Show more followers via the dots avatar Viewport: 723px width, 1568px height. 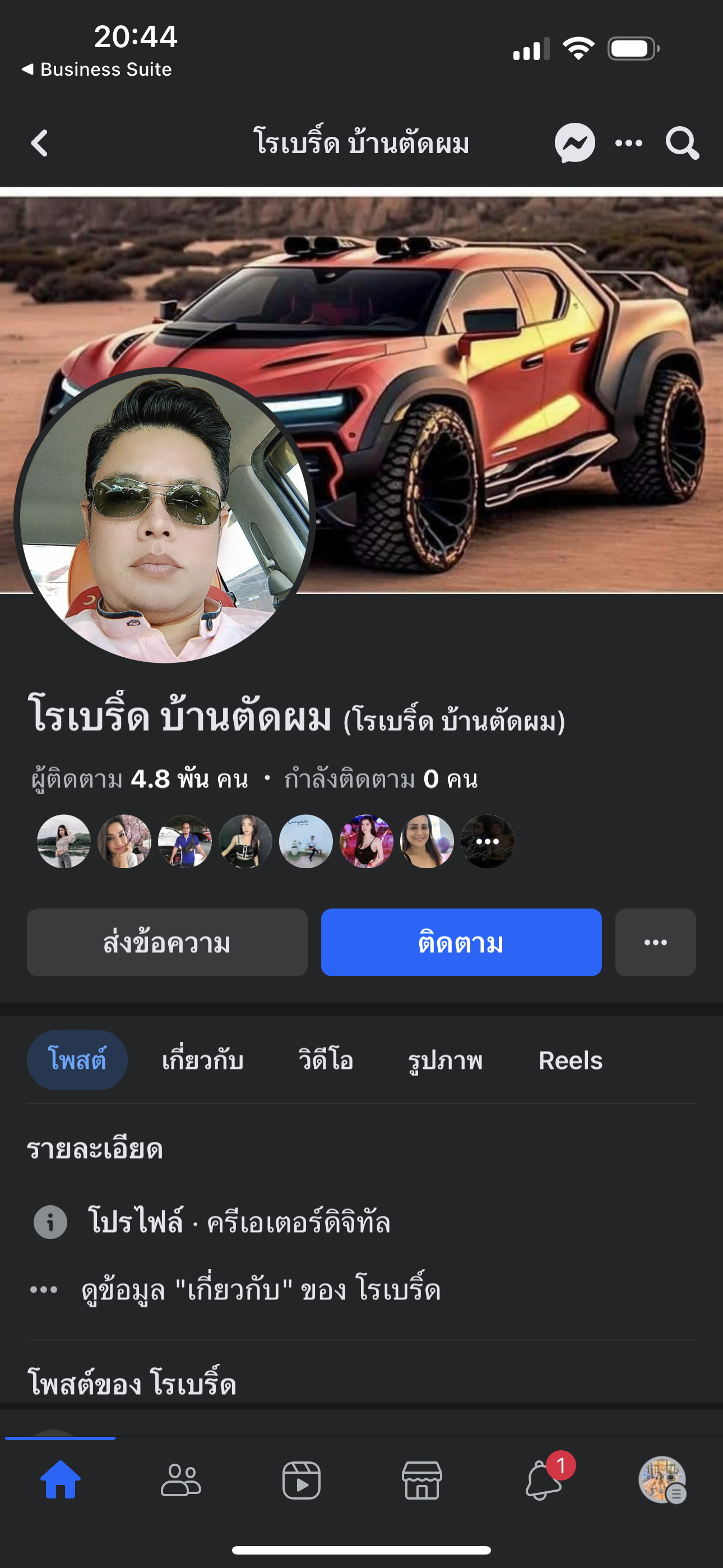coord(488,841)
